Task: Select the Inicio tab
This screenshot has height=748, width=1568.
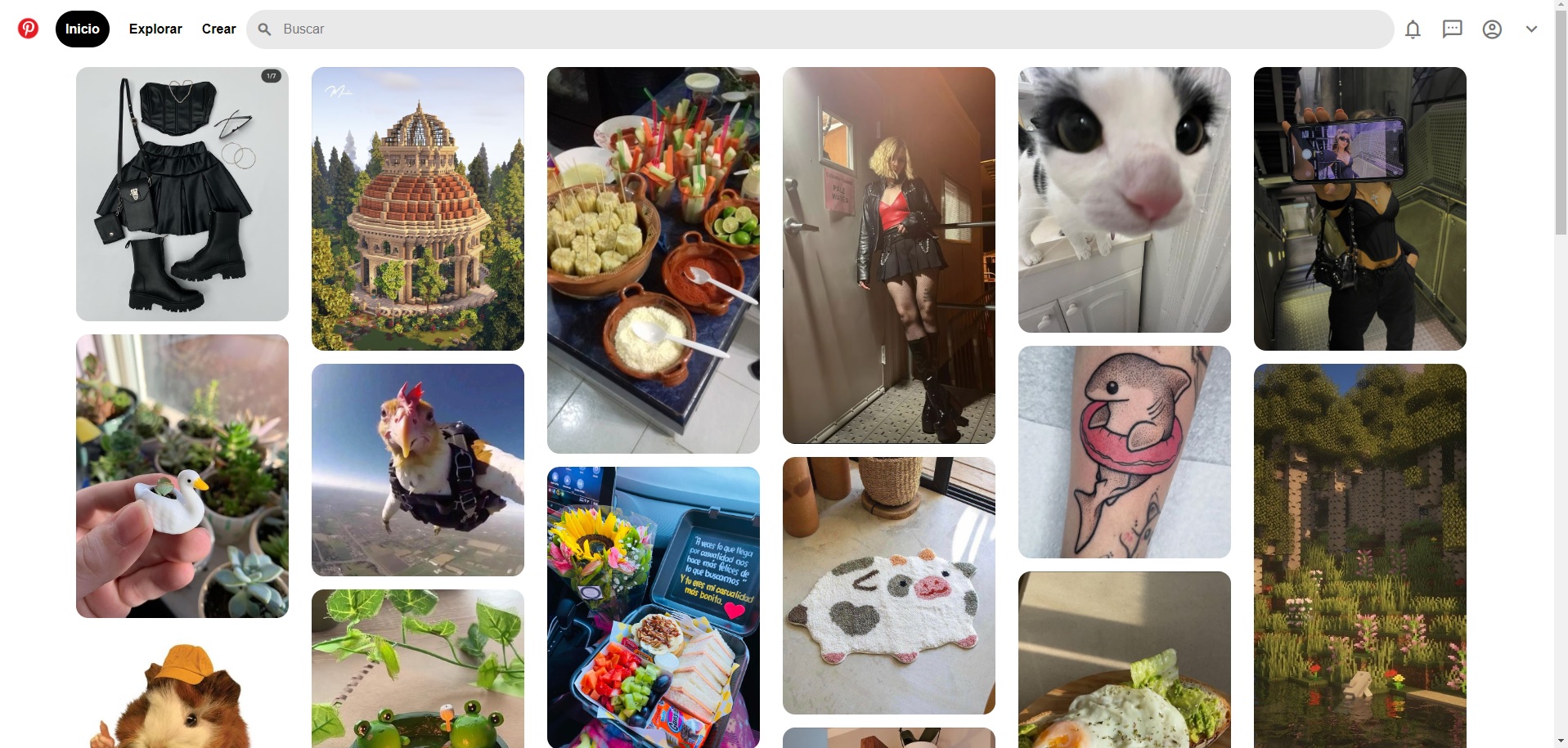Action: [83, 29]
